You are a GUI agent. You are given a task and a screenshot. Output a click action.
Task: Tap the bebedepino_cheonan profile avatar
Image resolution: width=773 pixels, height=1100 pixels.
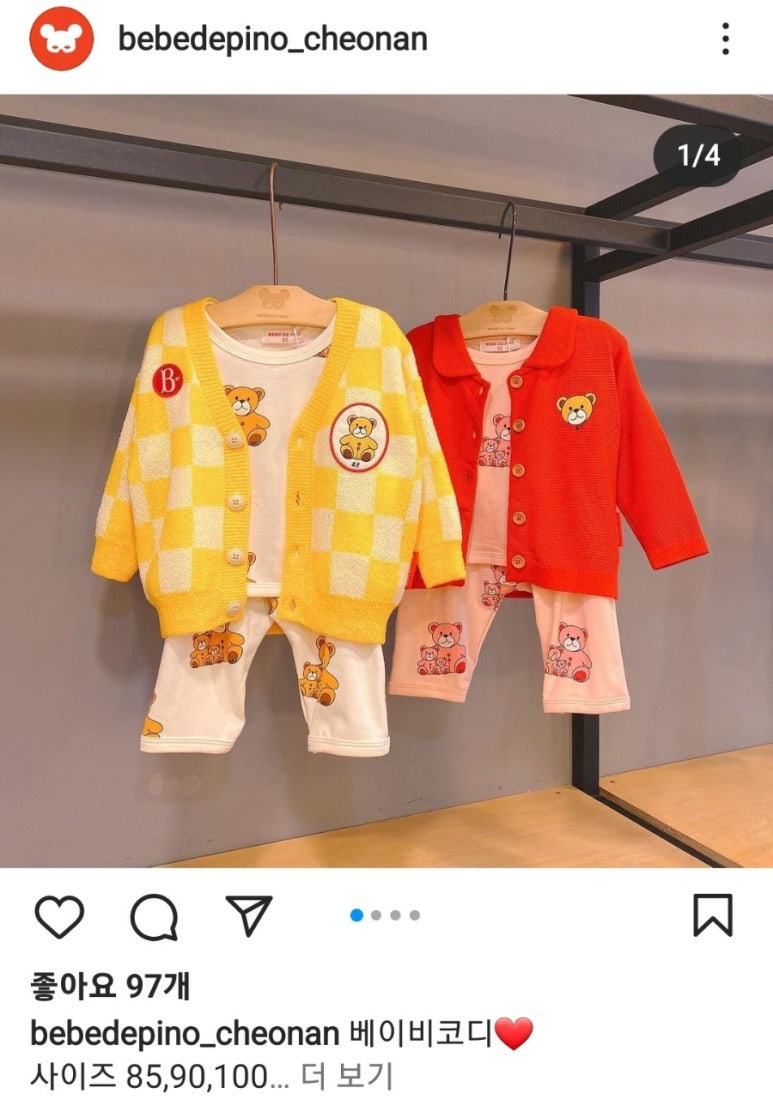click(61, 39)
